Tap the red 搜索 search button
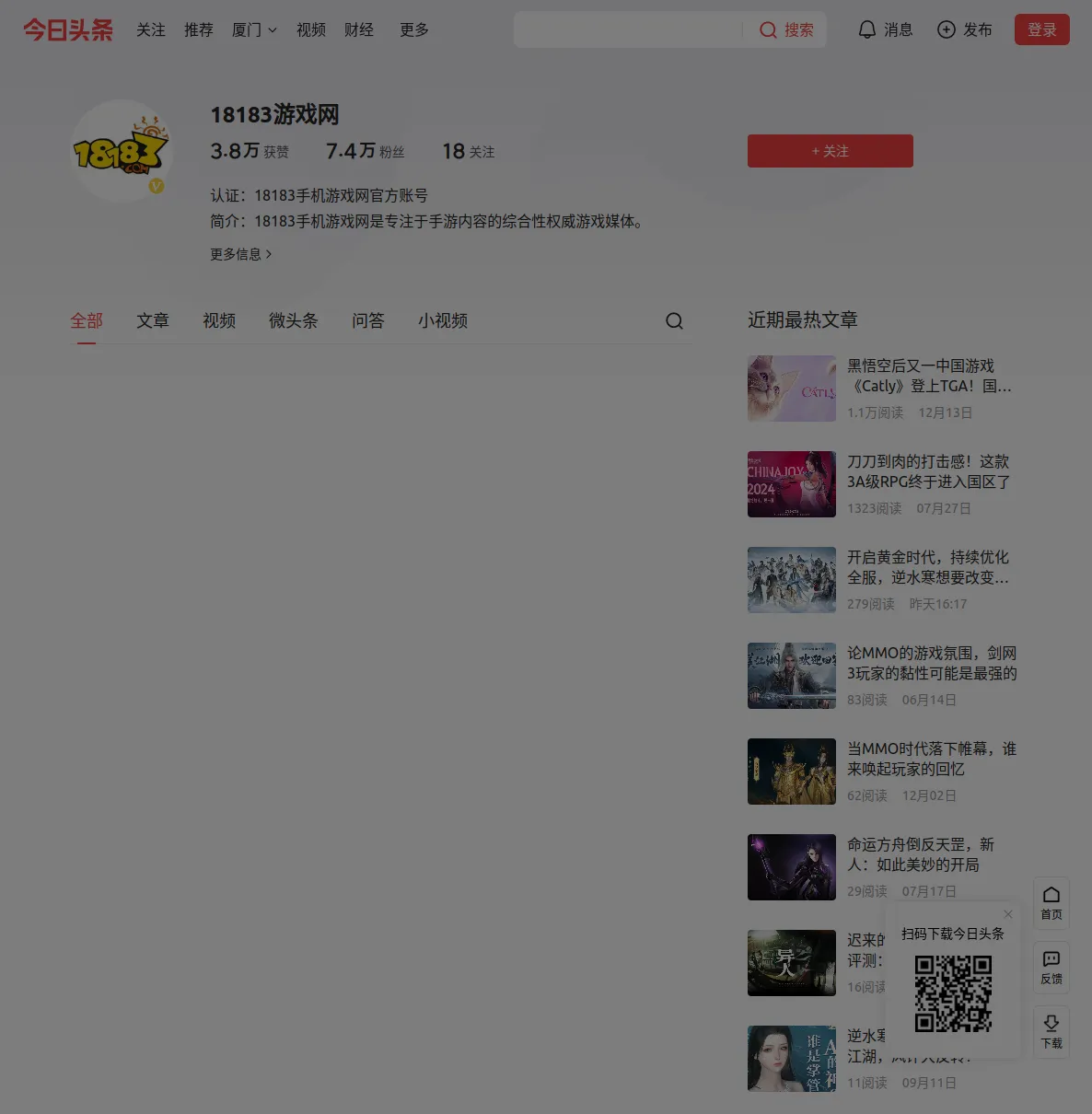Viewport: 1092px width, 1114px height. 786,30
